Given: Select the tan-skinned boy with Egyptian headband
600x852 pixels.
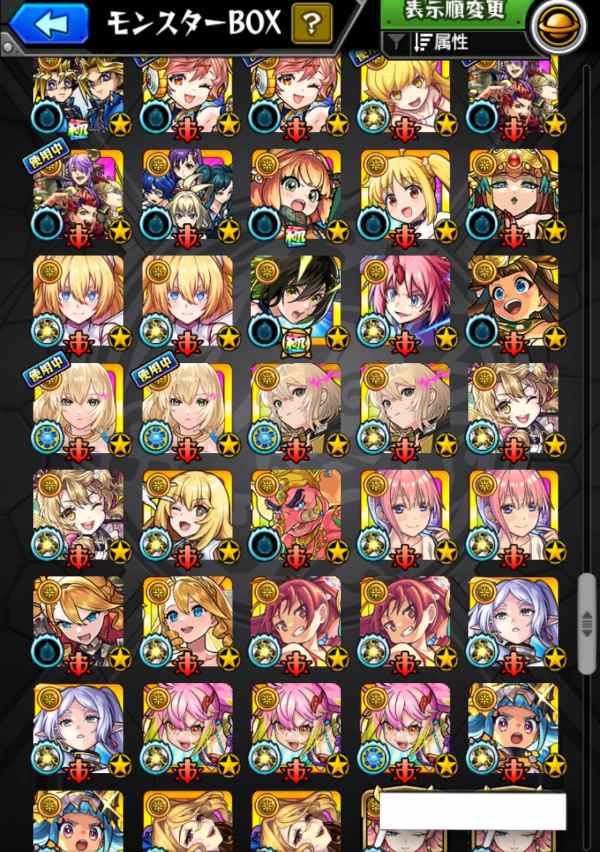Looking at the screenshot, I should pos(515,304).
